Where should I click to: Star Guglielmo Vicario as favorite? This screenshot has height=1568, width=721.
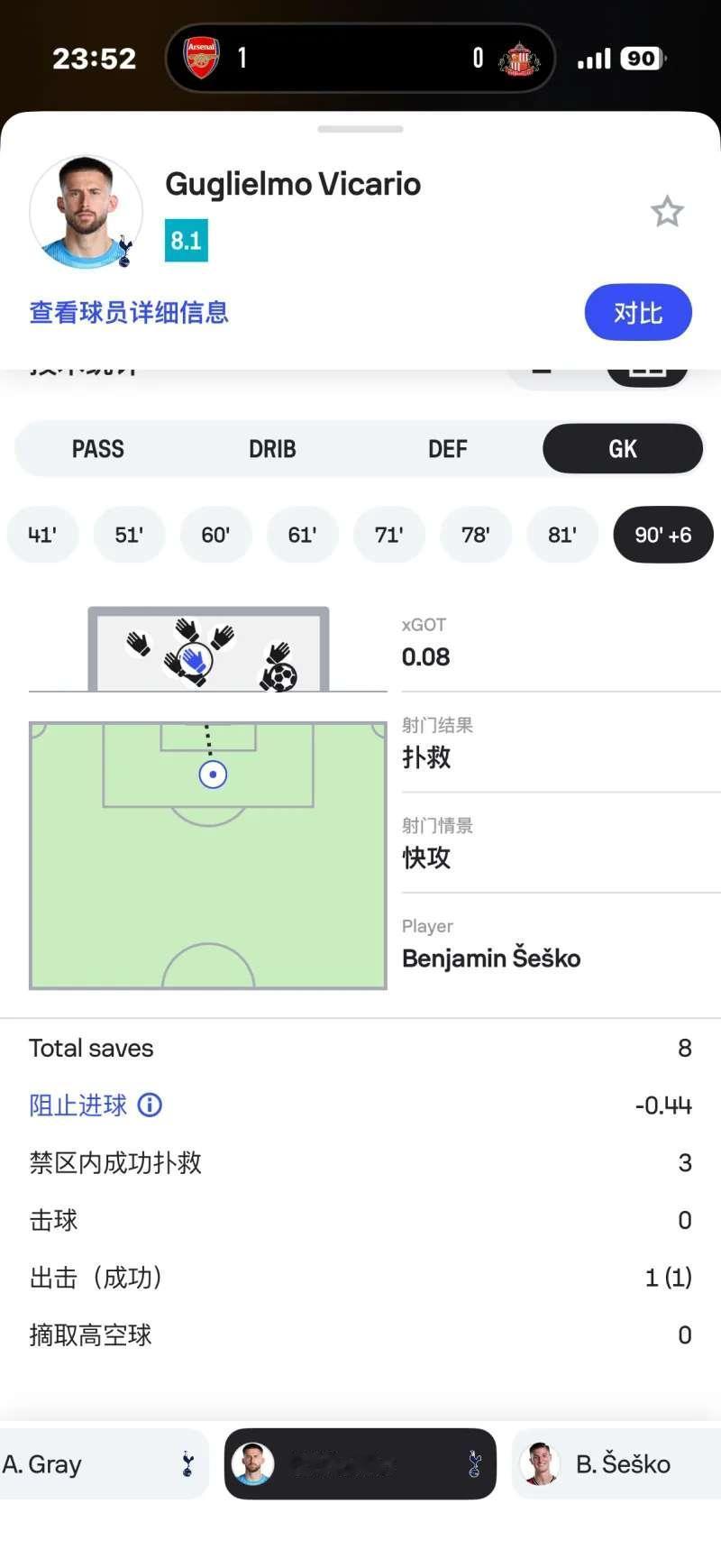click(x=668, y=211)
